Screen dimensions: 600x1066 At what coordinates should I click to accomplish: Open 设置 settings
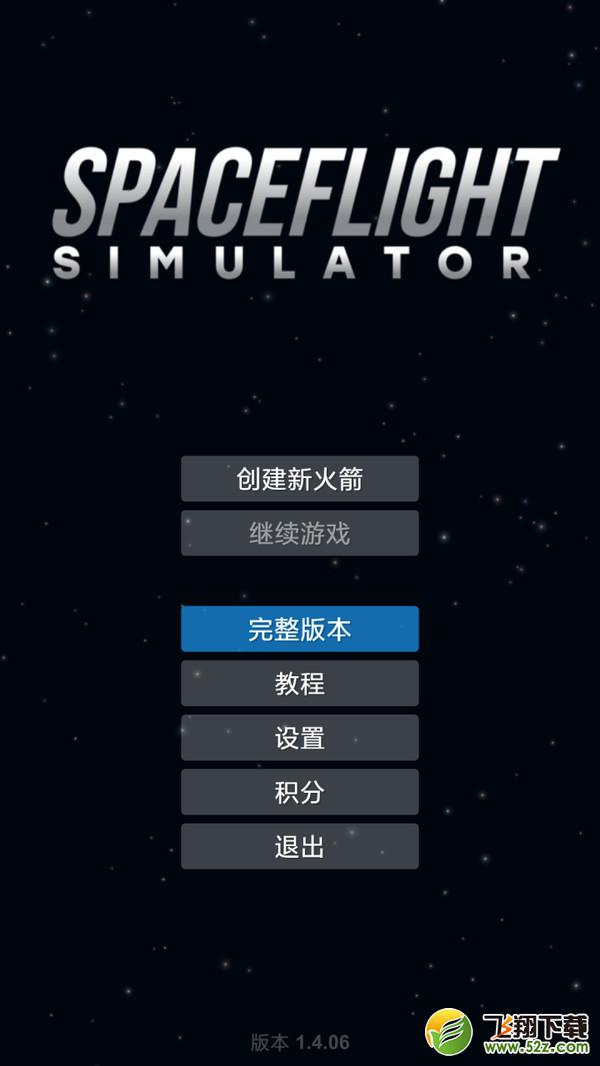[x=300, y=738]
